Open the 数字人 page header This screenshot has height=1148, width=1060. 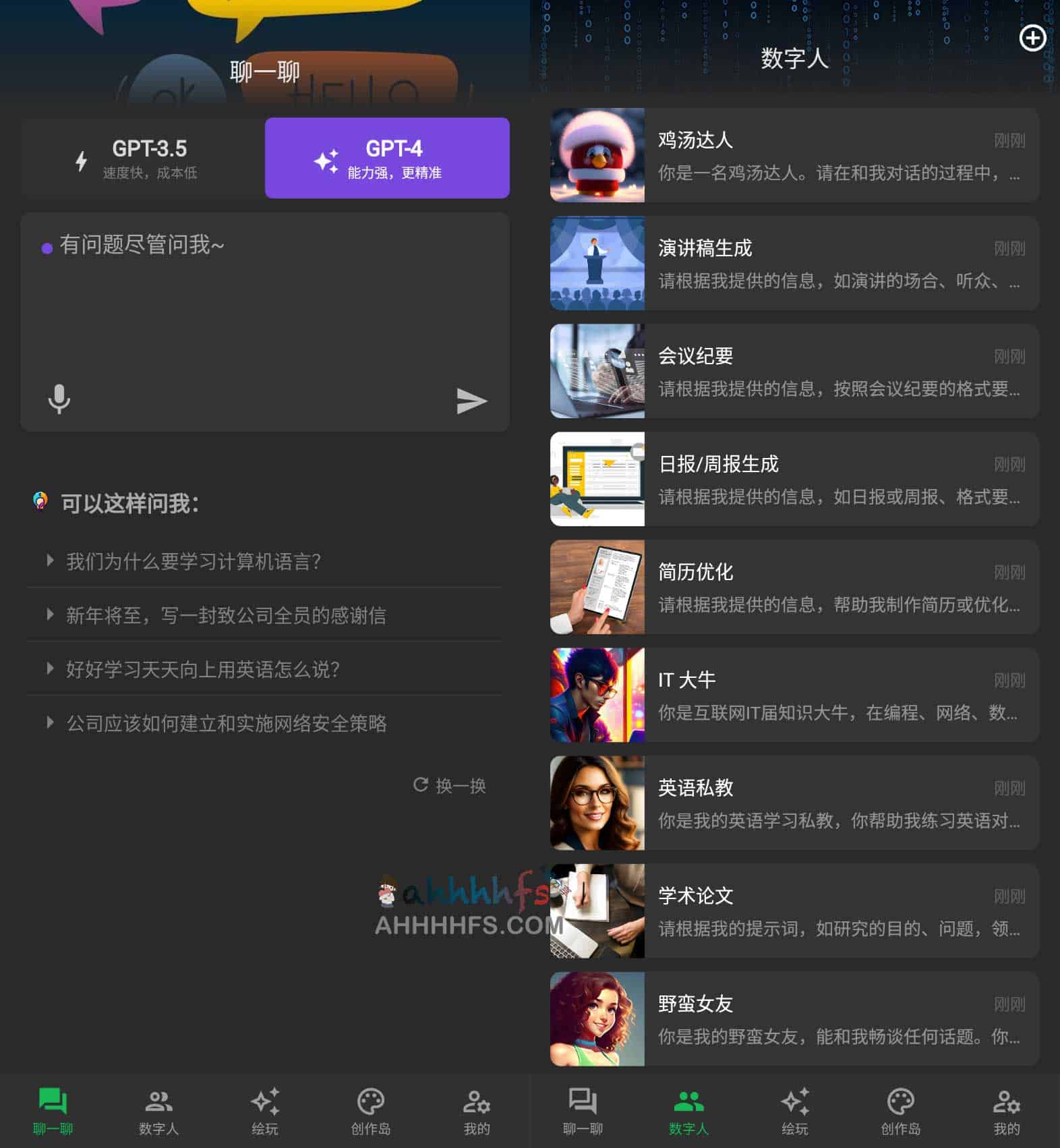(794, 59)
